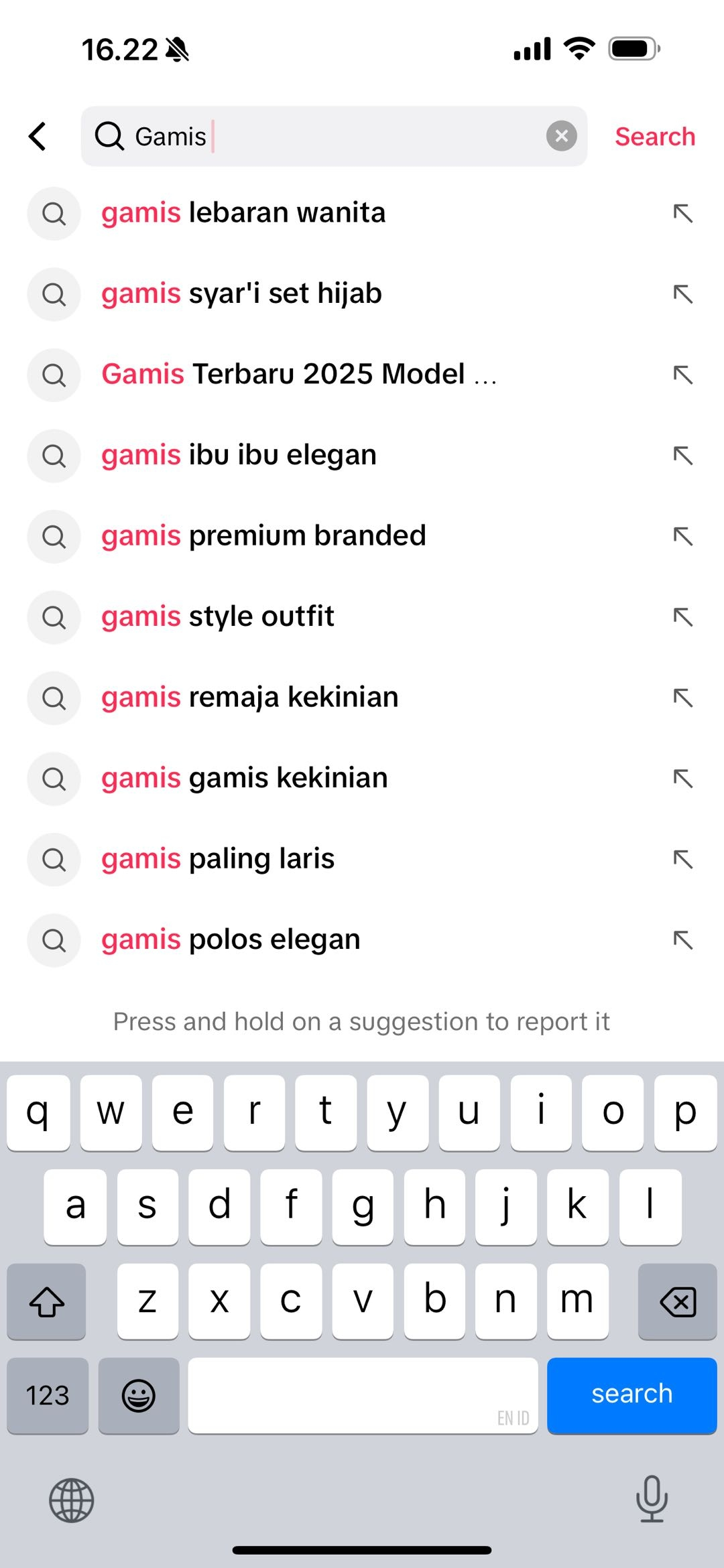Choose Gamis Terbaru 2025 Model suggestion
The height and width of the screenshot is (1568, 724).
coord(298,375)
